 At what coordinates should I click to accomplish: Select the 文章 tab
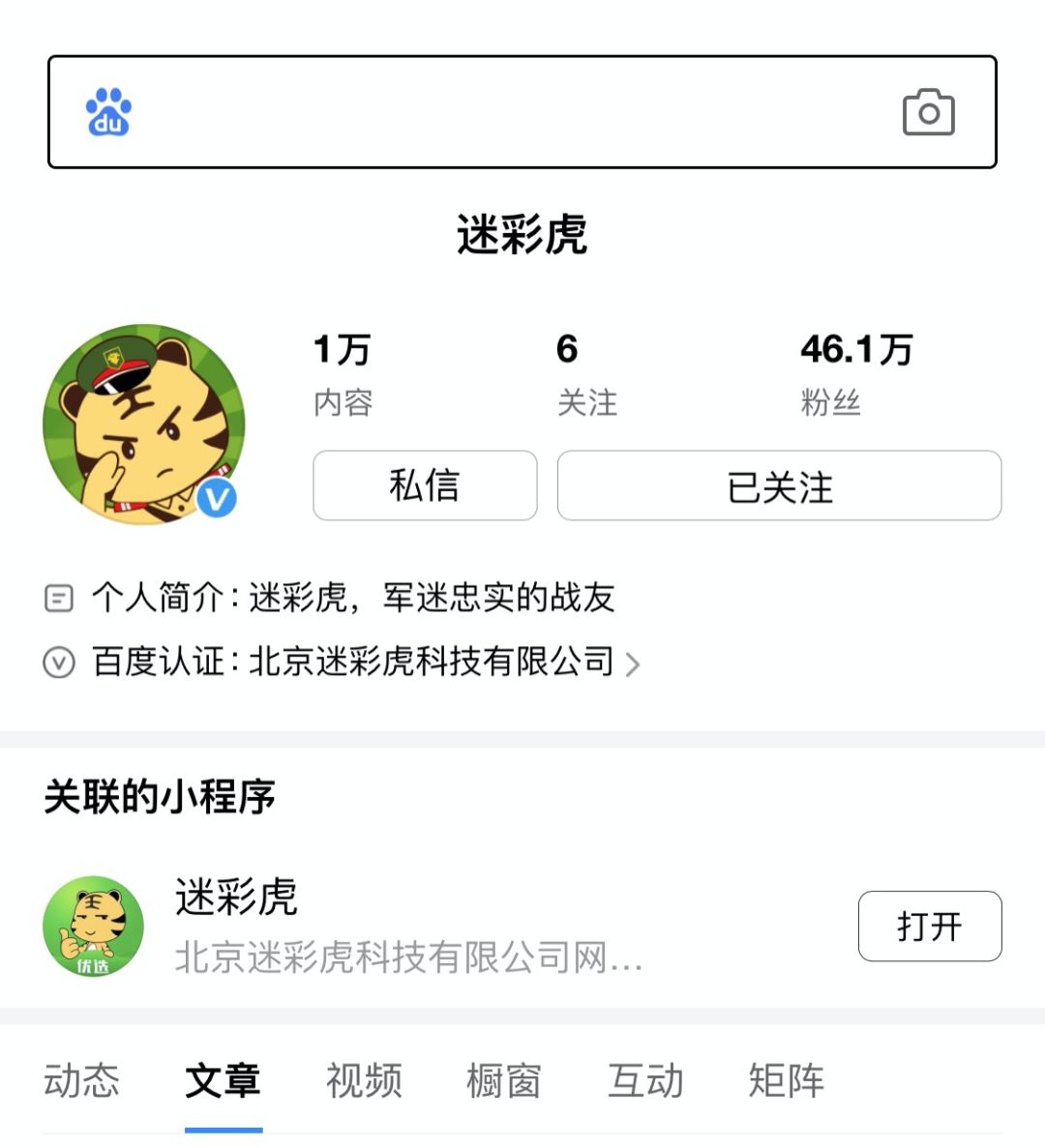coord(223,1080)
